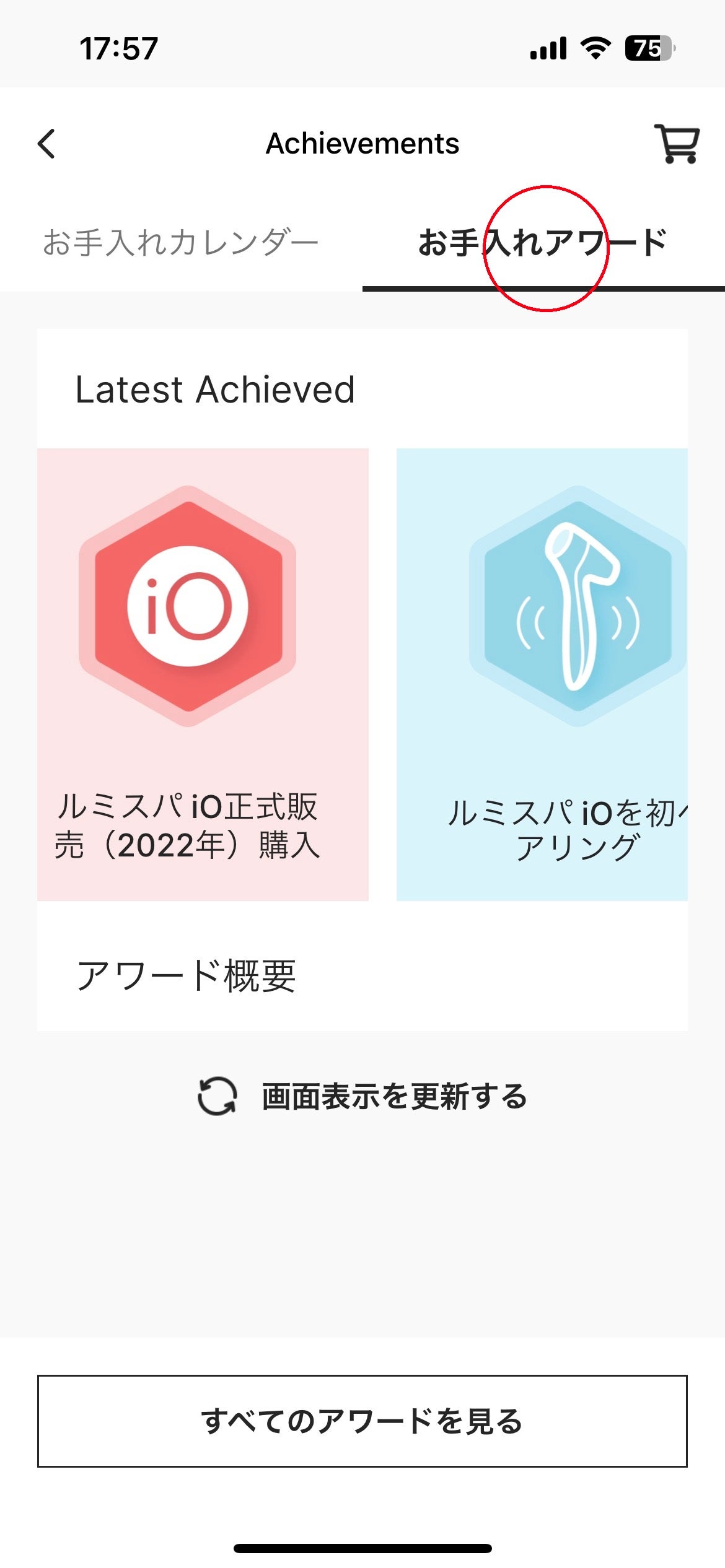Screen dimensions: 725x1568
Task: Open the ルミスパ iO正式販売（2022年）購入 award
Action: (x=203, y=674)
